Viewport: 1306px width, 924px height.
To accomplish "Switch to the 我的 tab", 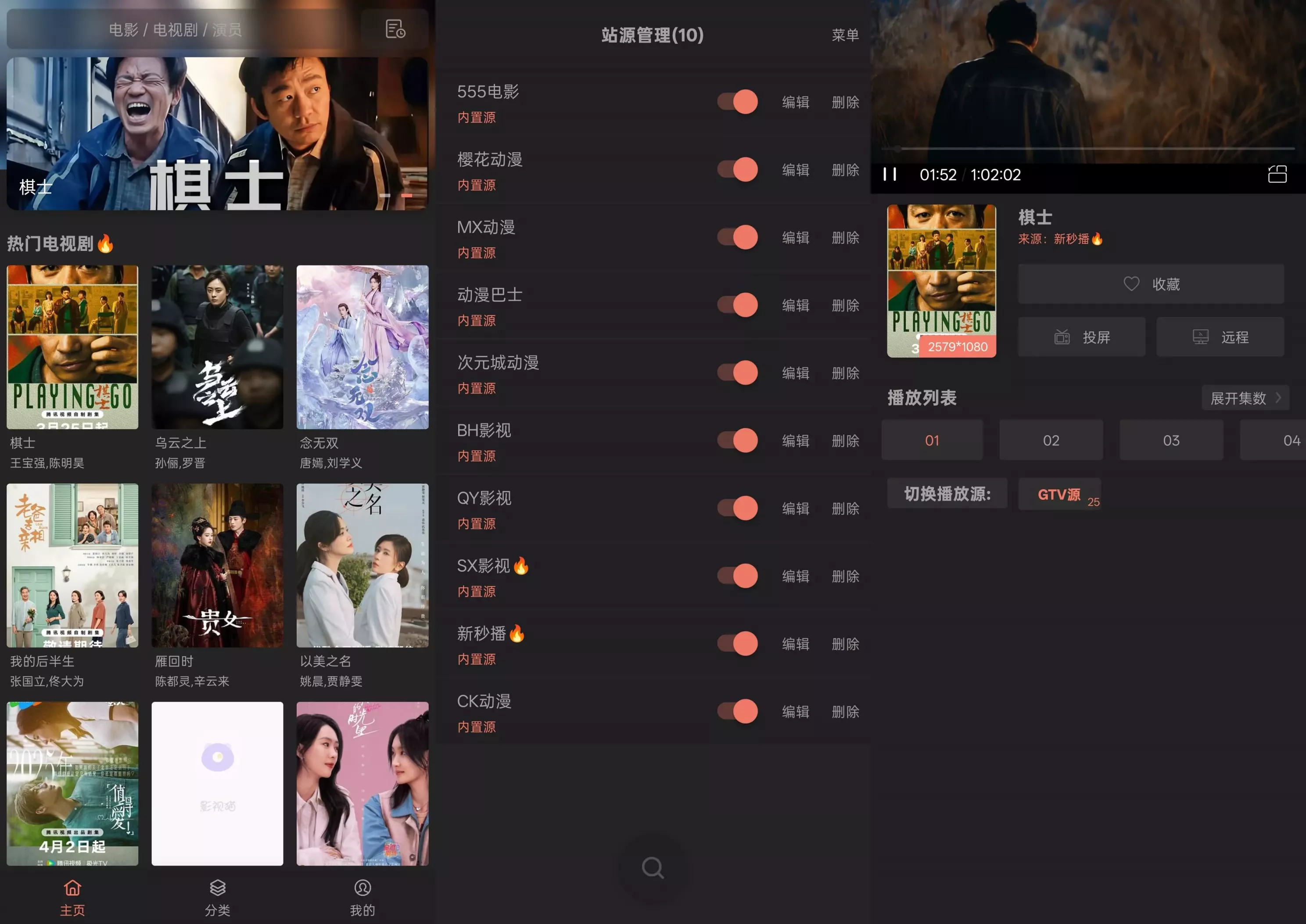I will pos(362,897).
